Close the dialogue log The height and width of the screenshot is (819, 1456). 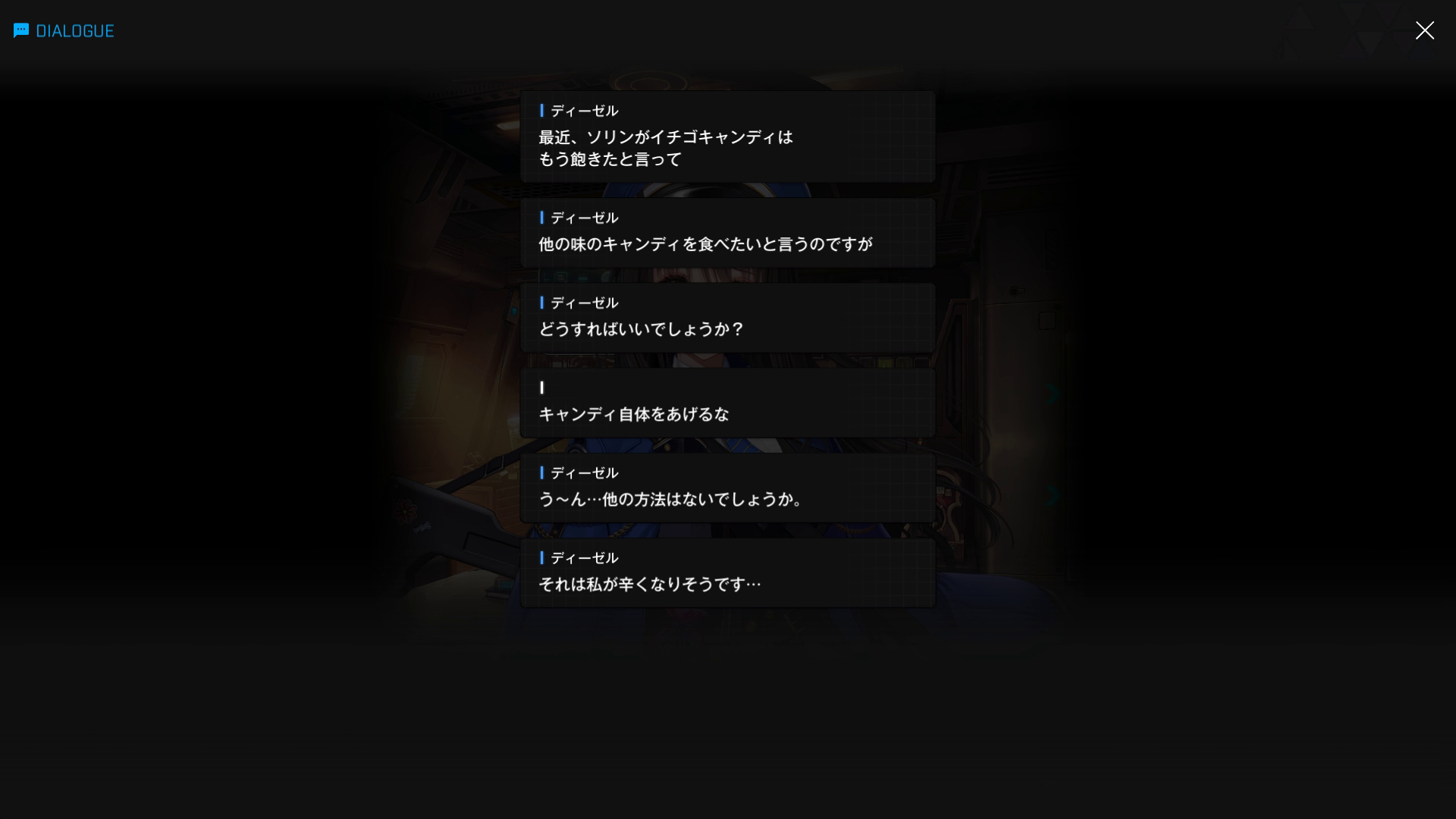point(1424,30)
